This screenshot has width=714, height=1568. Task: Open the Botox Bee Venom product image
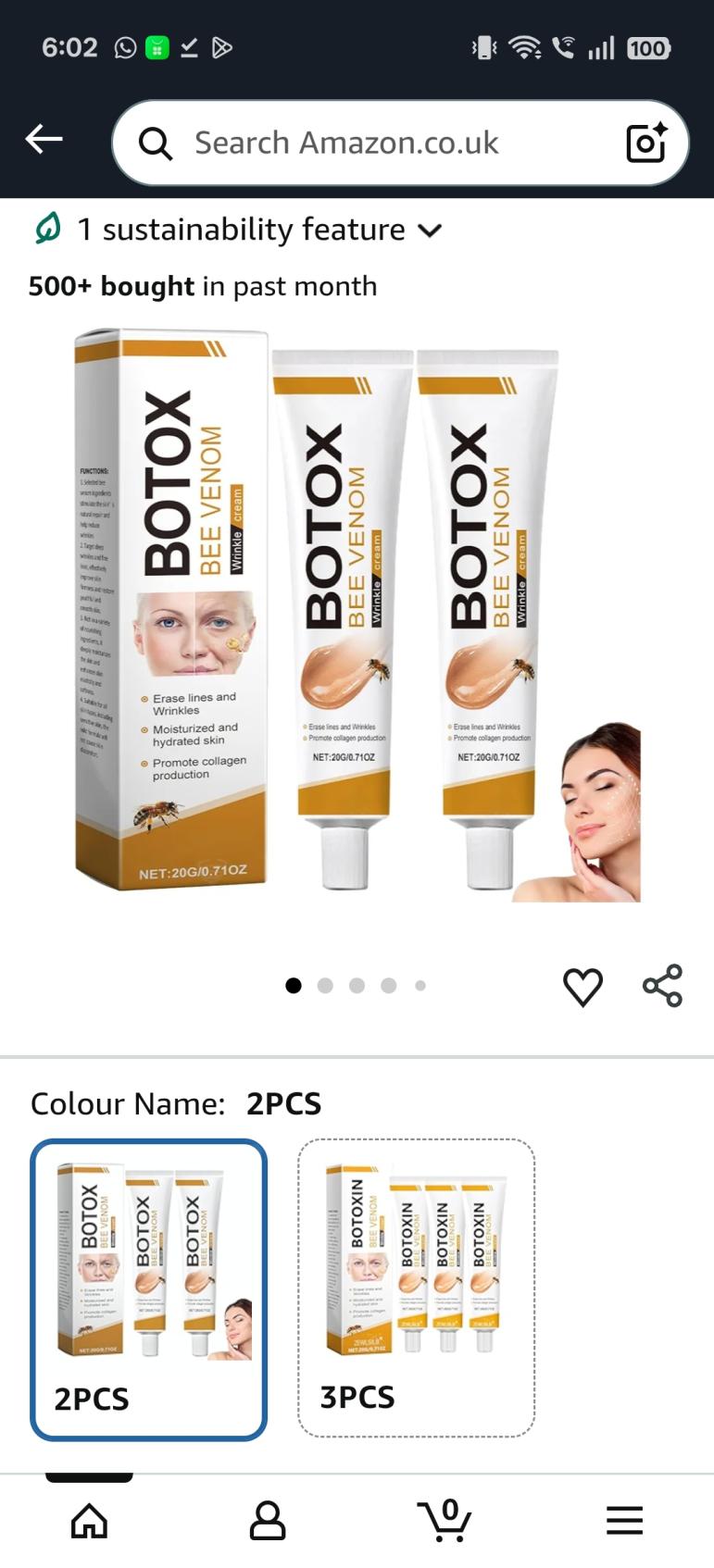[x=357, y=611]
